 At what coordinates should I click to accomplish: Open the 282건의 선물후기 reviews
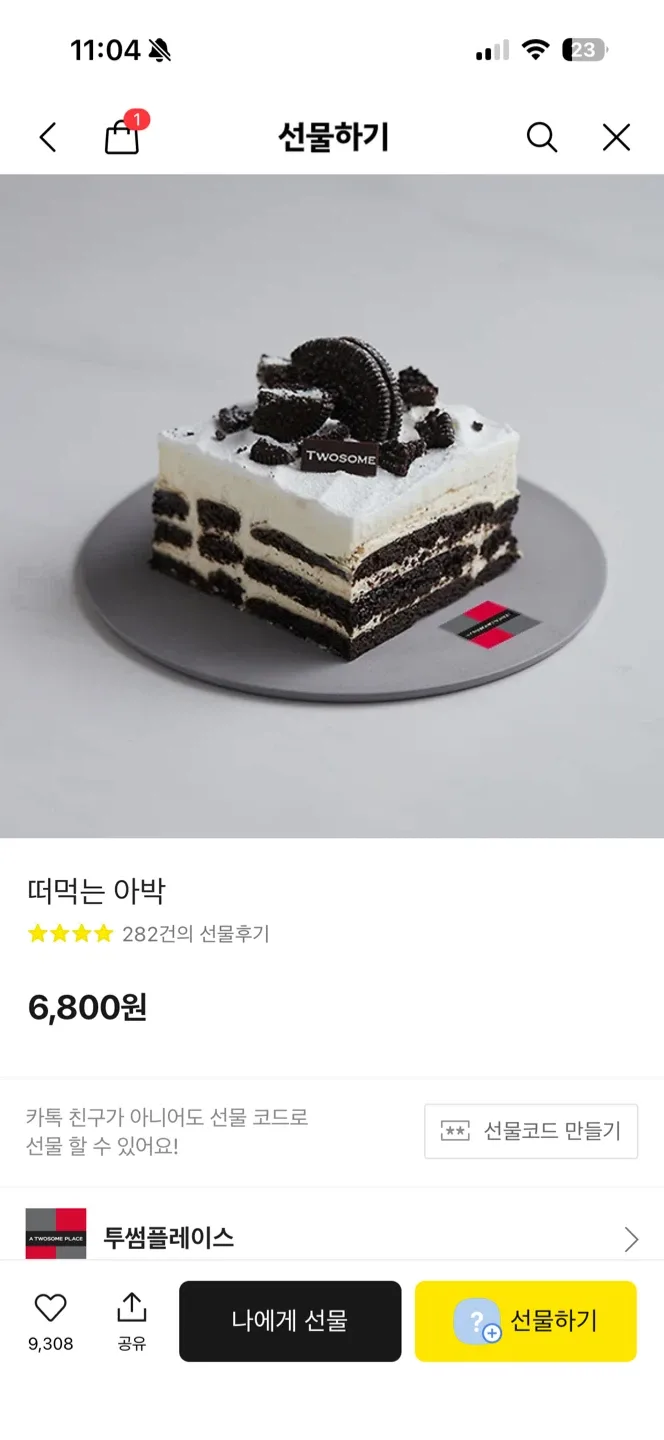tap(195, 934)
